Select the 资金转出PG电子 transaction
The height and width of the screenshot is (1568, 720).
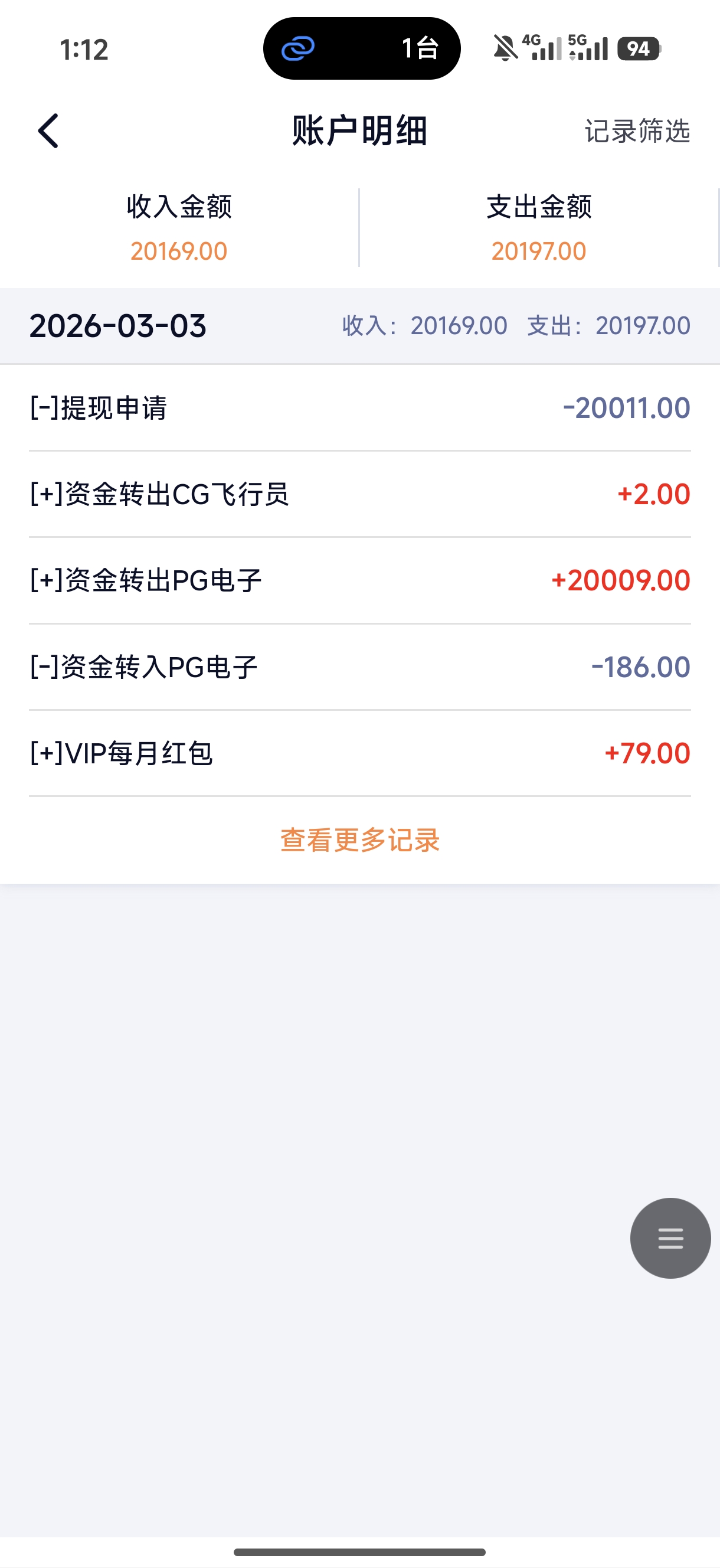tap(359, 581)
